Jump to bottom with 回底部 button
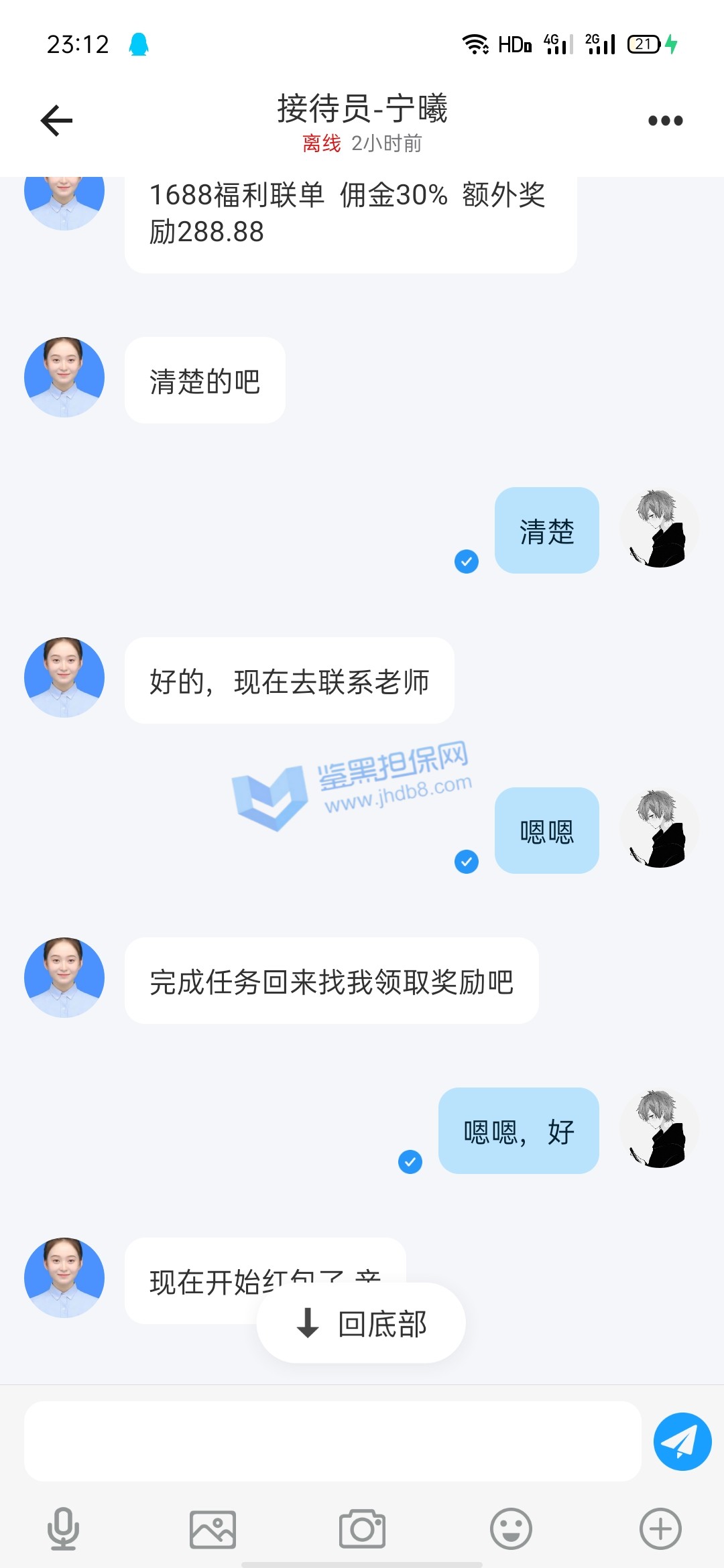Screen dimensions: 724x1568 [x=361, y=1323]
